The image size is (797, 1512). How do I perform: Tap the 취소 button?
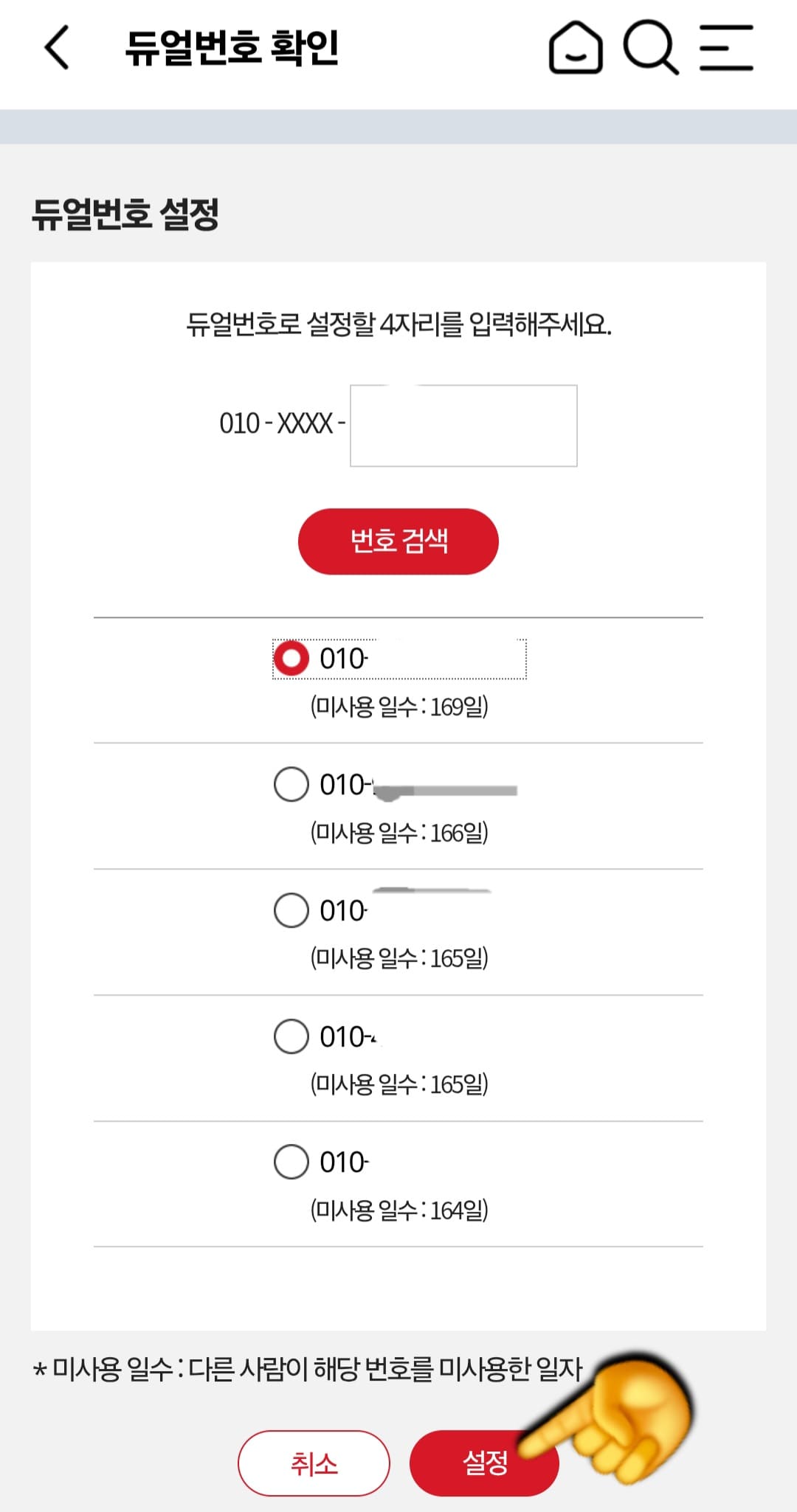pos(314,1463)
